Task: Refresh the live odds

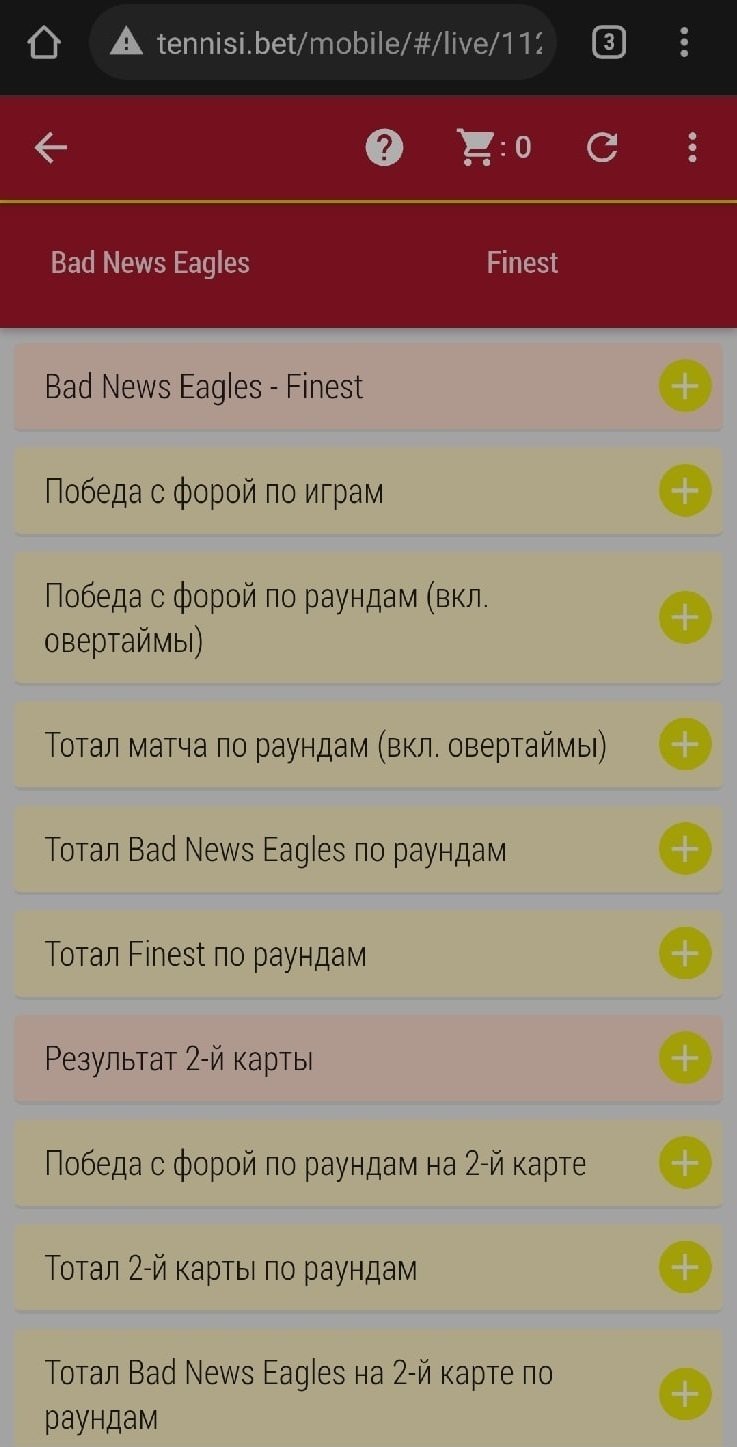Action: tap(601, 148)
